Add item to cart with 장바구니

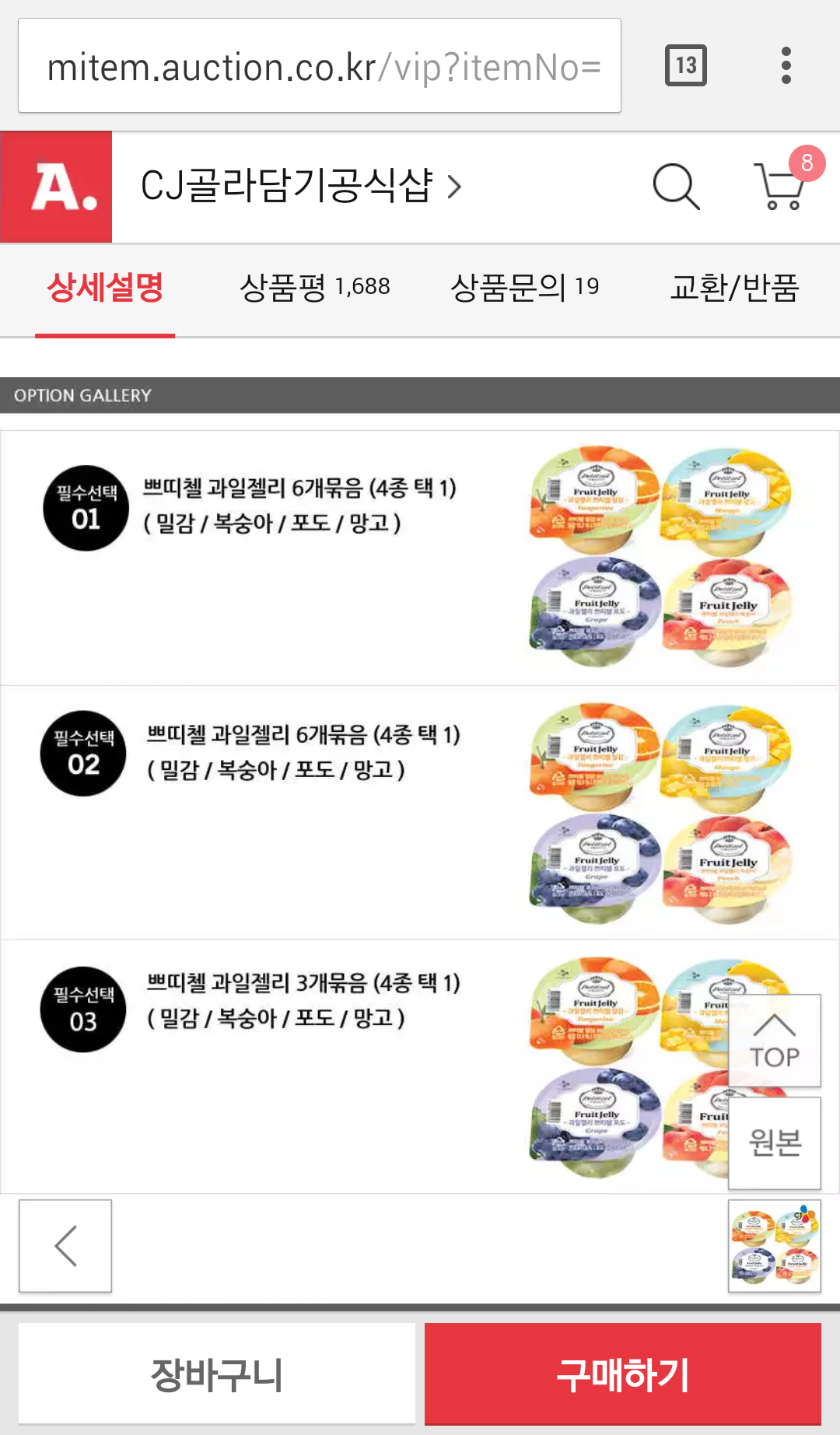click(x=216, y=1374)
